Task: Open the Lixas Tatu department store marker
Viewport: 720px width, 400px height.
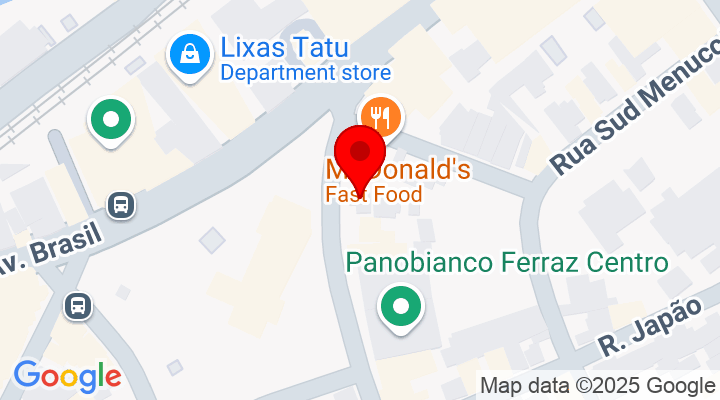Action: (x=187, y=55)
